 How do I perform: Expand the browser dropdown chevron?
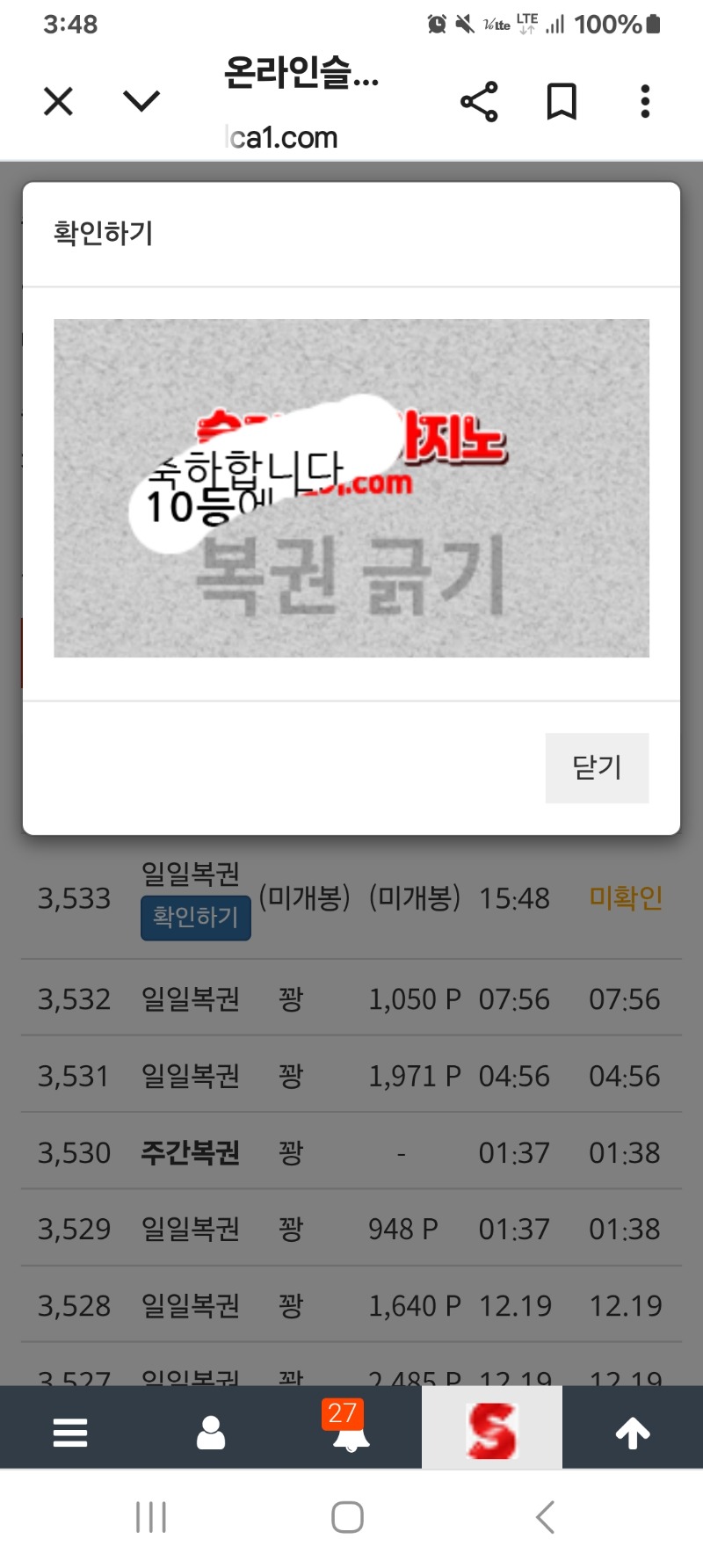coord(141,101)
